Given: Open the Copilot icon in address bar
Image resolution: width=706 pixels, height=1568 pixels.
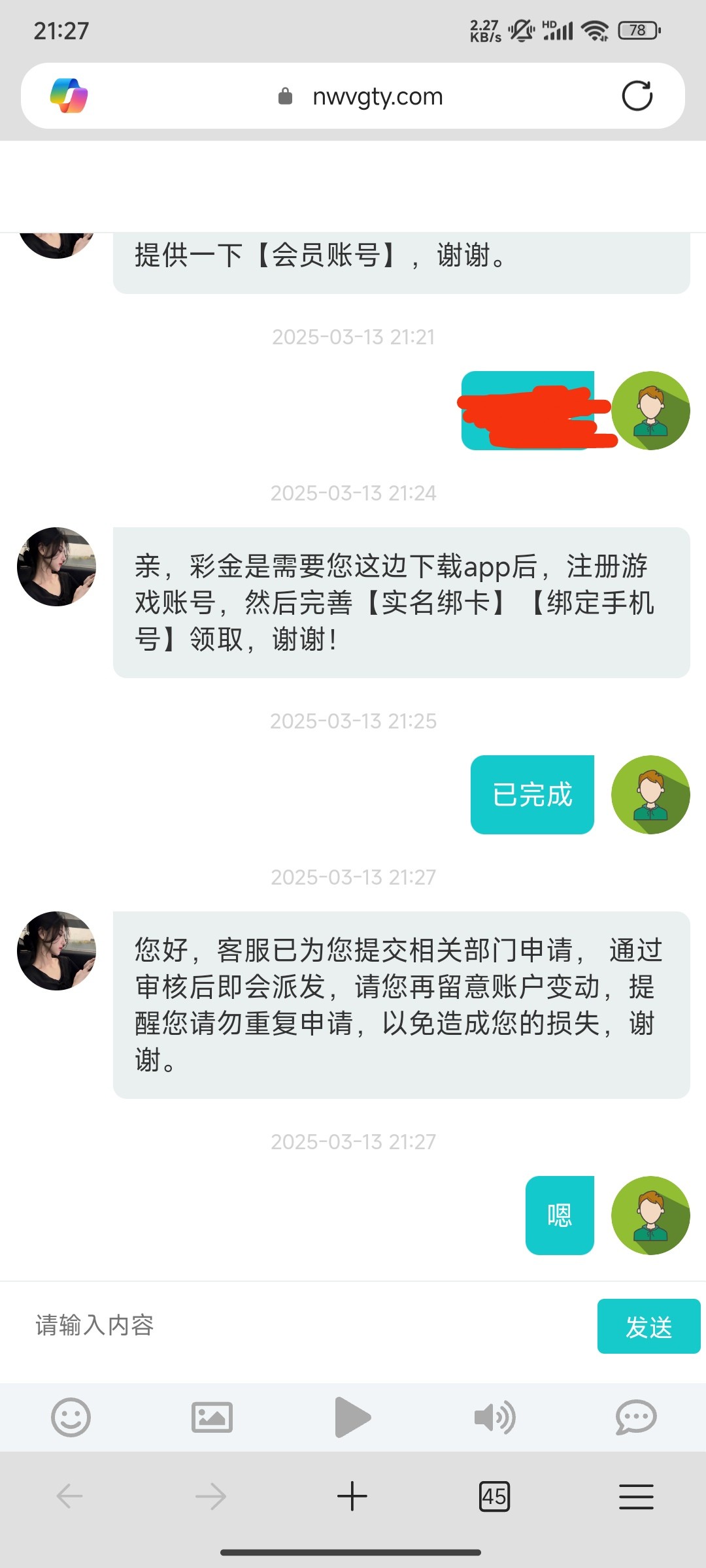Looking at the screenshot, I should pos(69,95).
